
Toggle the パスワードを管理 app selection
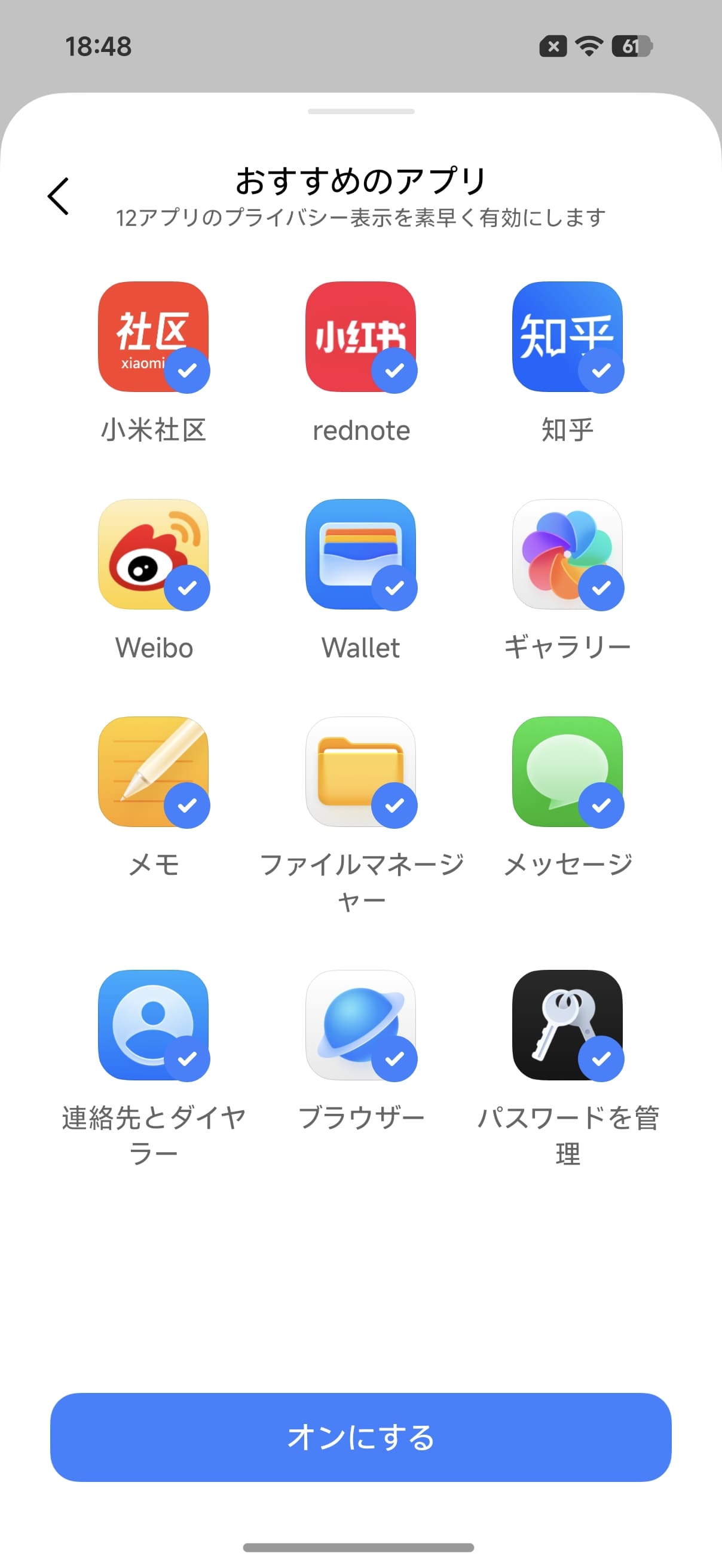[567, 1025]
